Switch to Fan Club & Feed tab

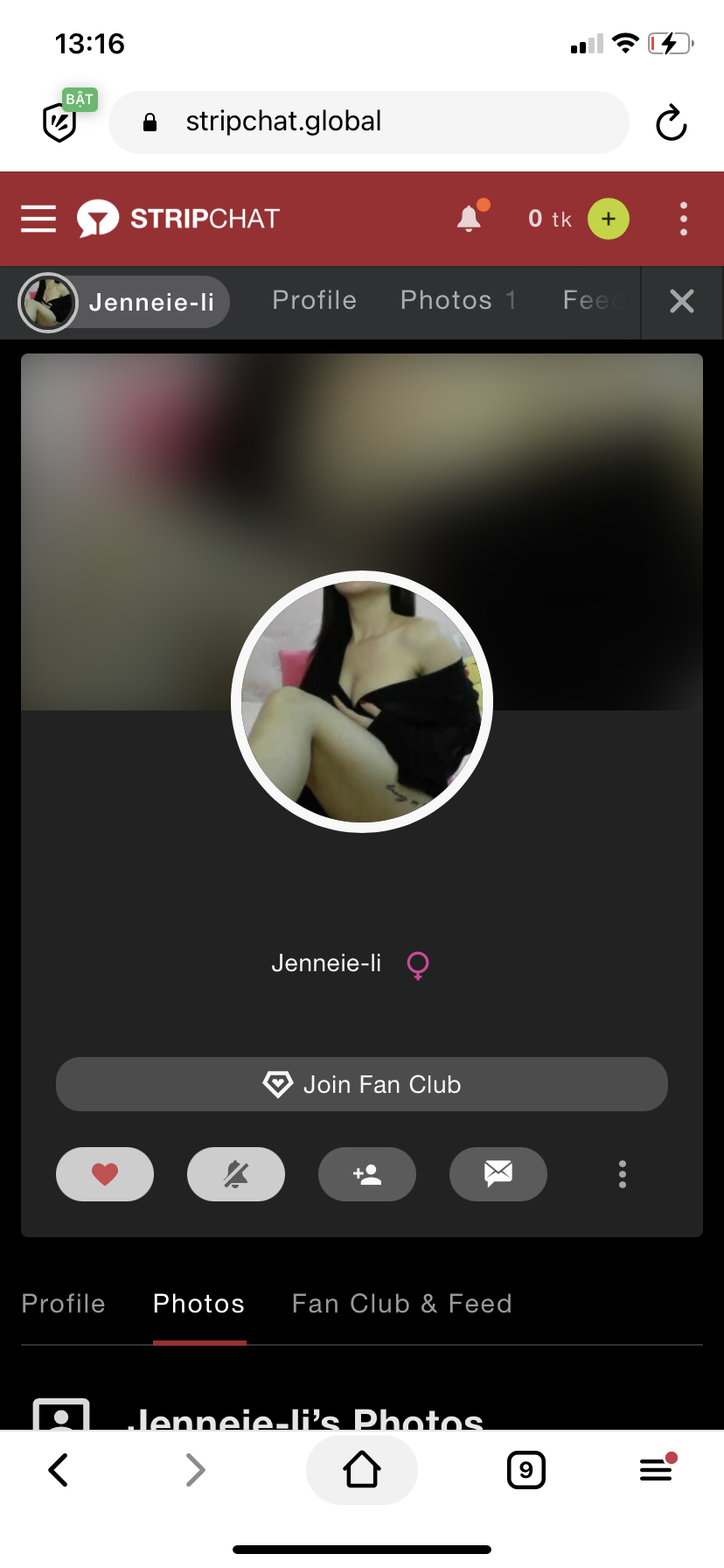coord(402,1304)
